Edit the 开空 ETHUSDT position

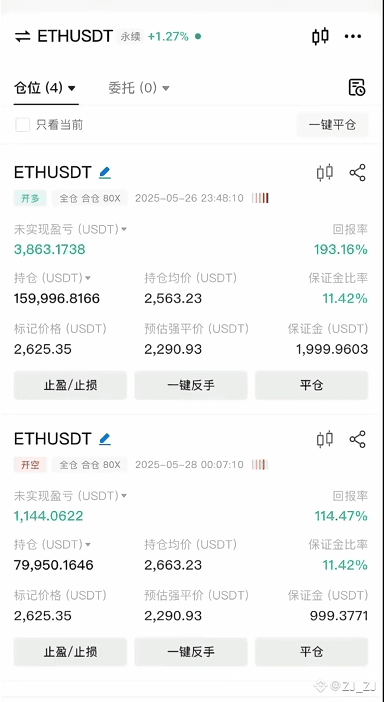pos(105,439)
